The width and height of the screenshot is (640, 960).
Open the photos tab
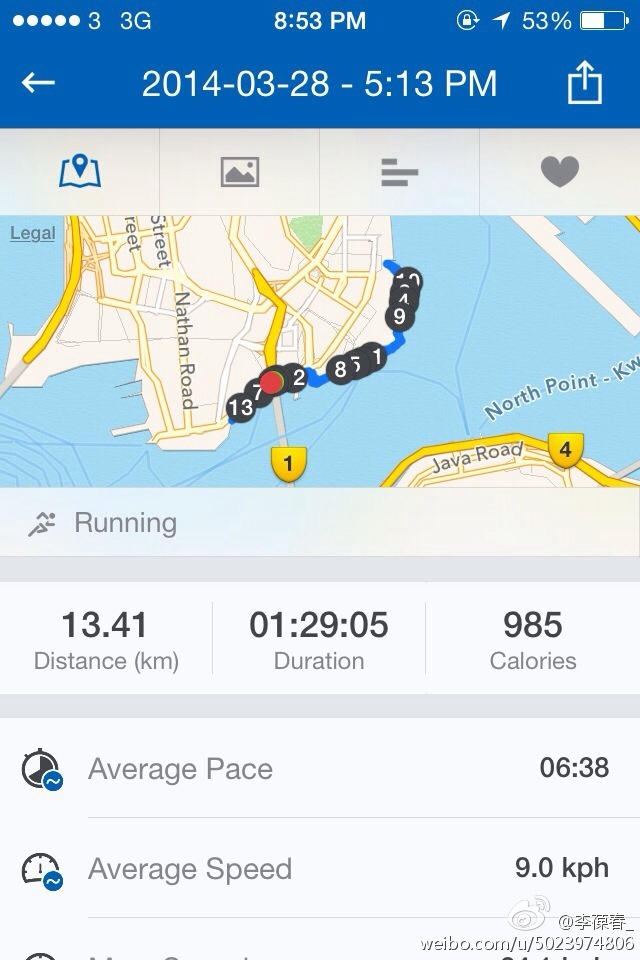tap(240, 172)
